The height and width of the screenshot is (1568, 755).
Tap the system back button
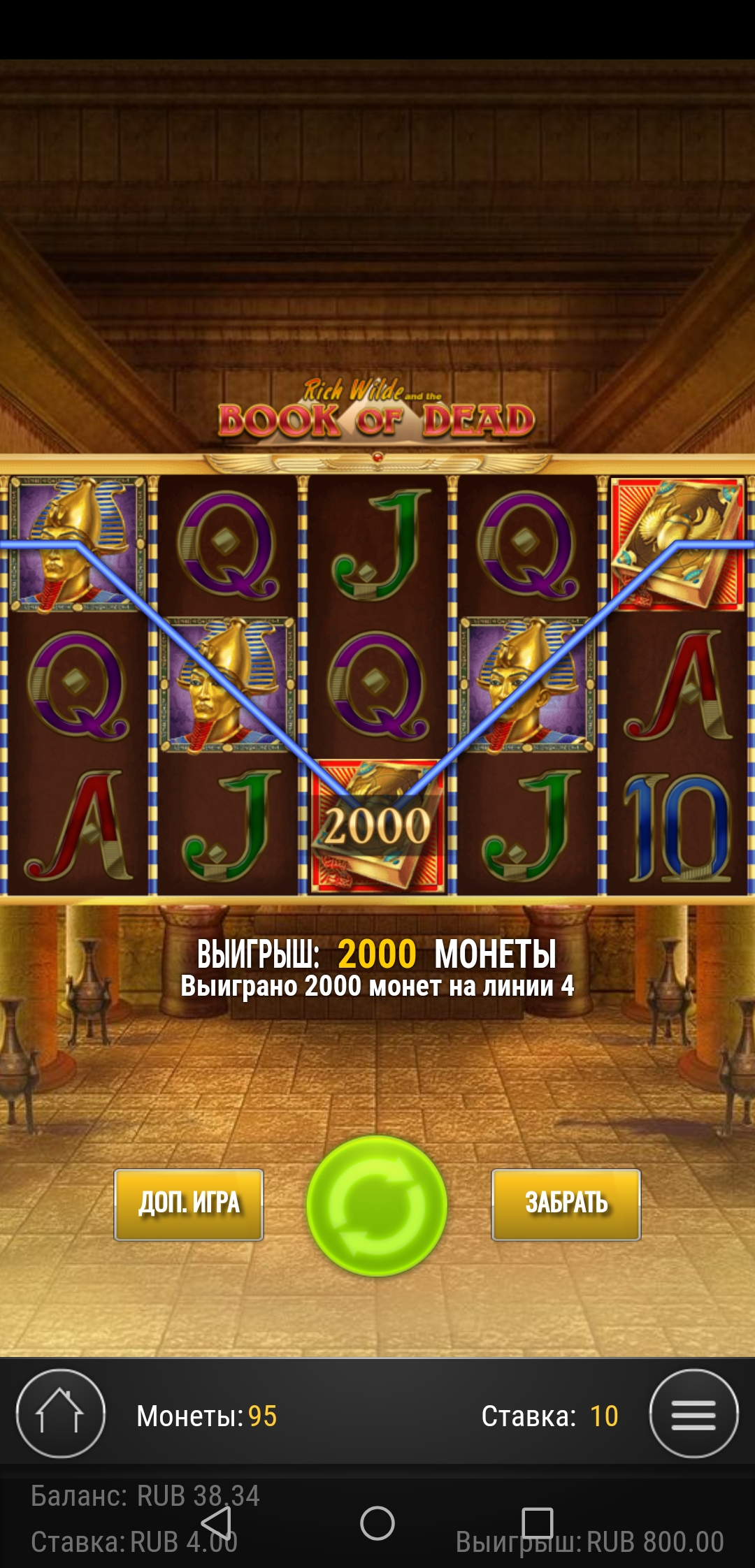(x=217, y=1523)
